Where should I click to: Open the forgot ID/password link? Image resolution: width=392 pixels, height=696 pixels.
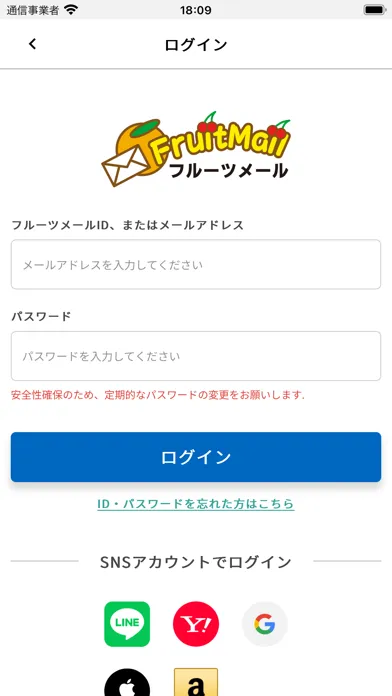(196, 504)
